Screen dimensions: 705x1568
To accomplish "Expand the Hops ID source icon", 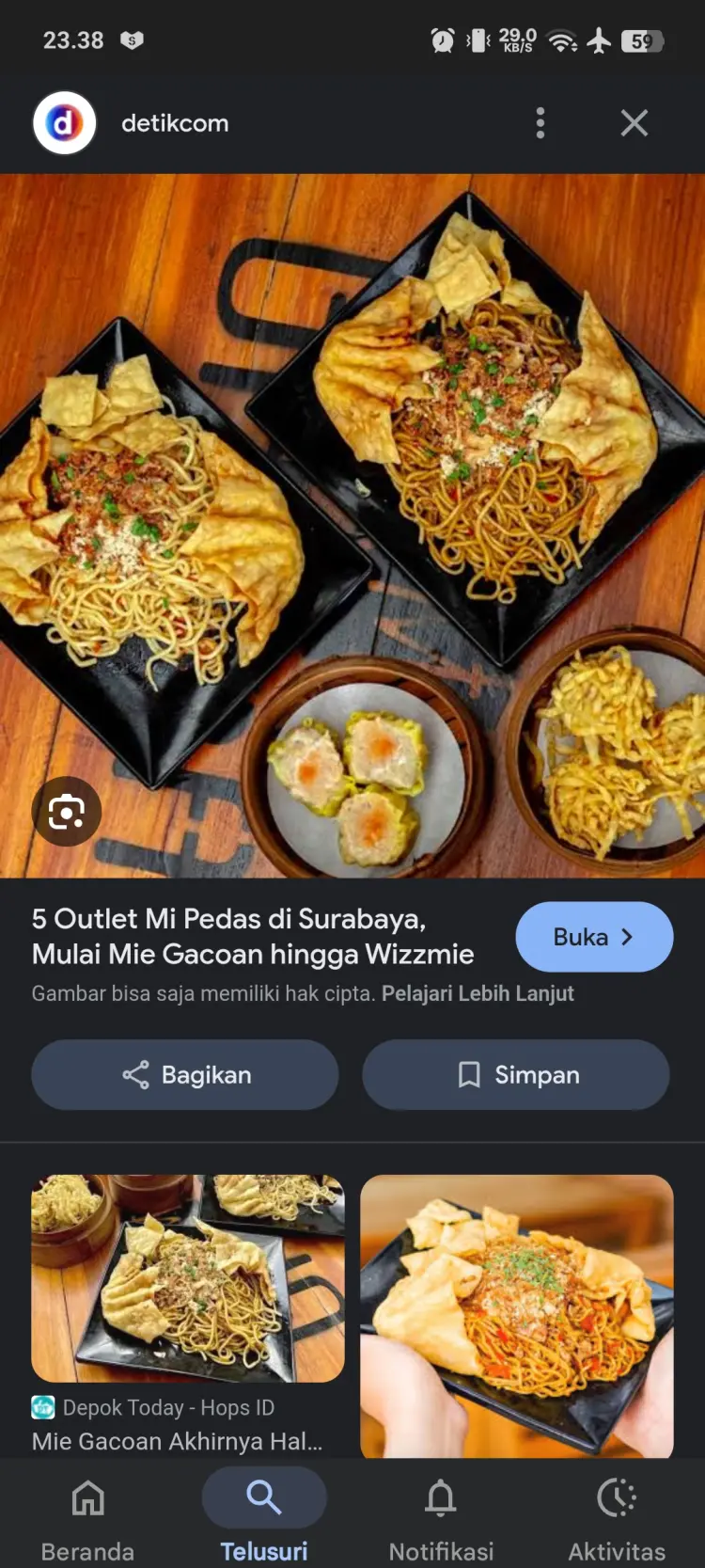I will click(43, 1407).
